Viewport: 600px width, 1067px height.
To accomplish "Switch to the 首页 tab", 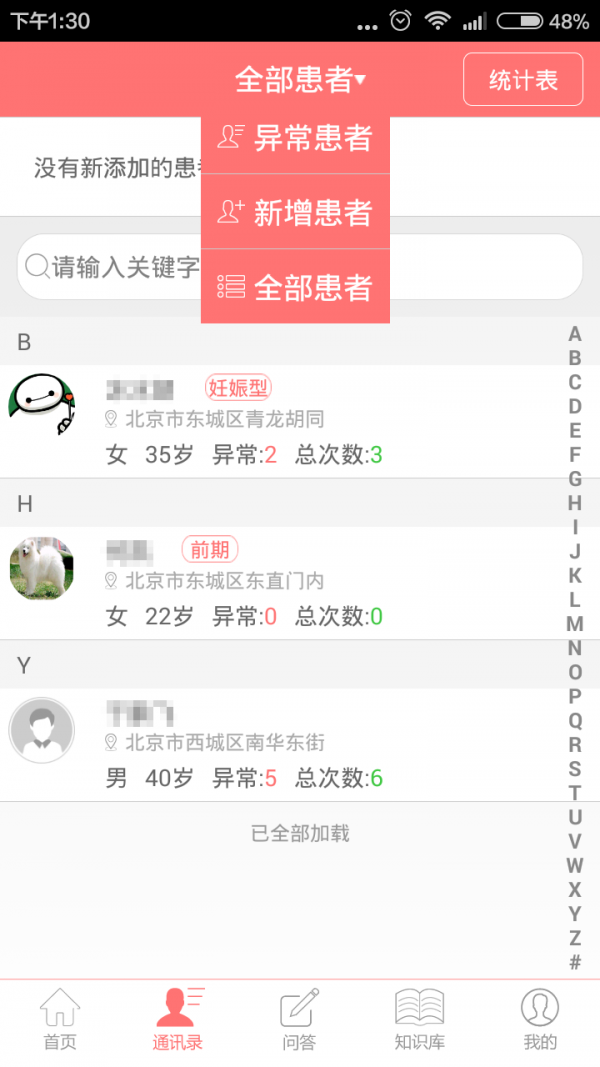I will click(60, 1020).
